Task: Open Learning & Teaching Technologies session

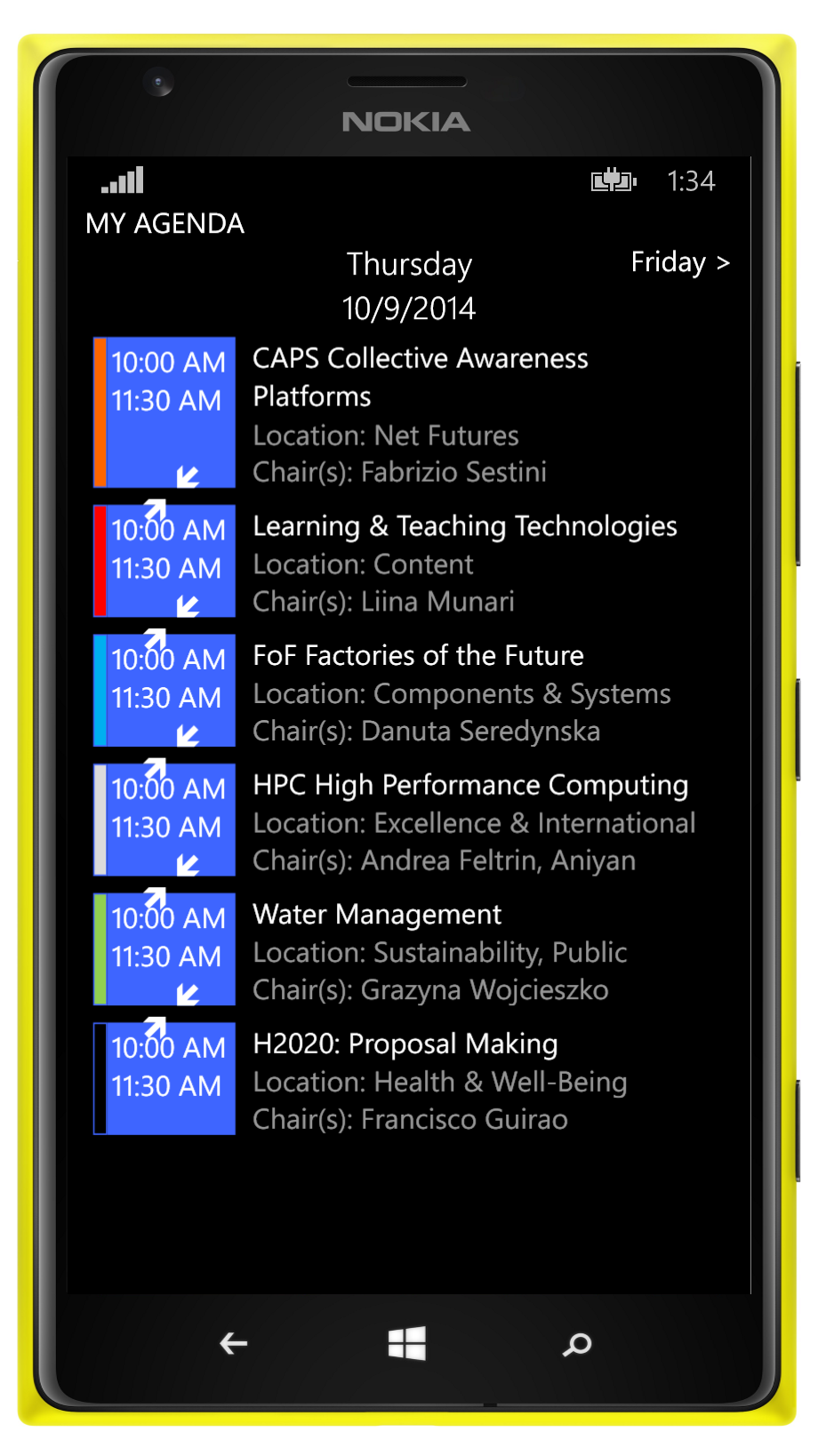Action: 409,561
